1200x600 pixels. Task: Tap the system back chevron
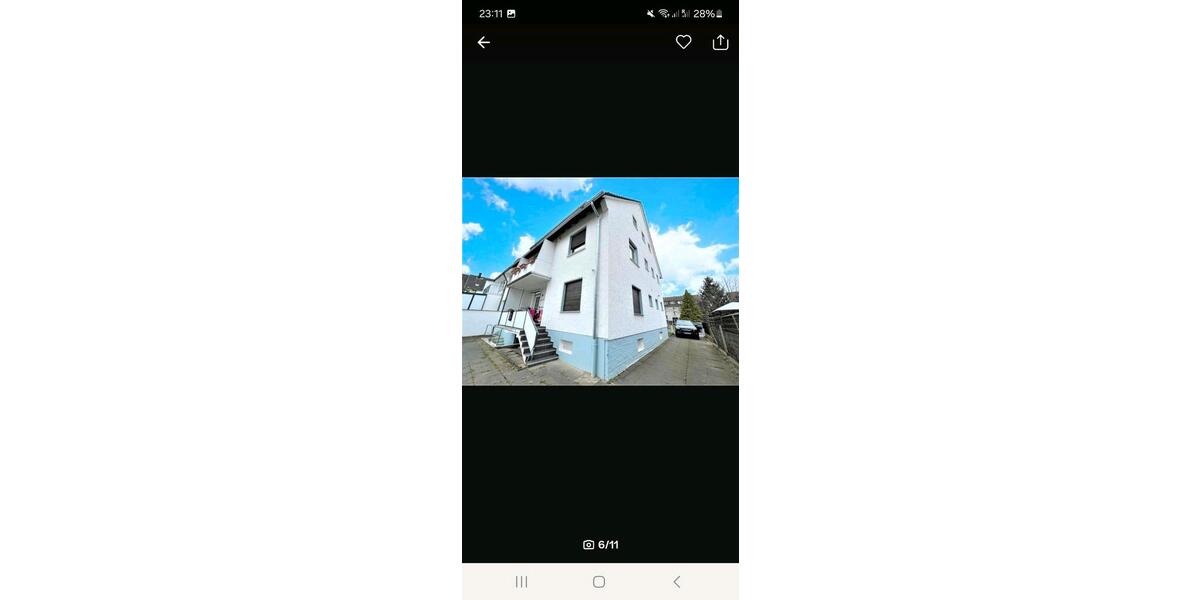(x=676, y=582)
